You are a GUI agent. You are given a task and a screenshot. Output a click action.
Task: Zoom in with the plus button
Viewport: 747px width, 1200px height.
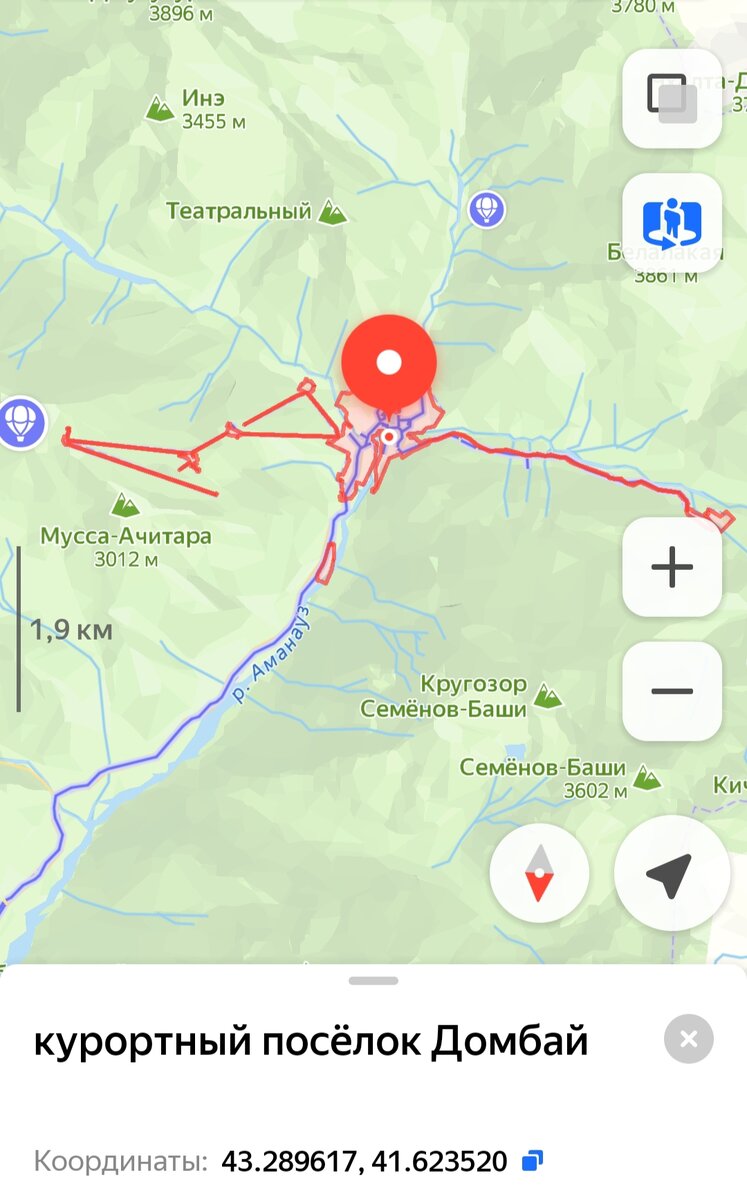672,567
